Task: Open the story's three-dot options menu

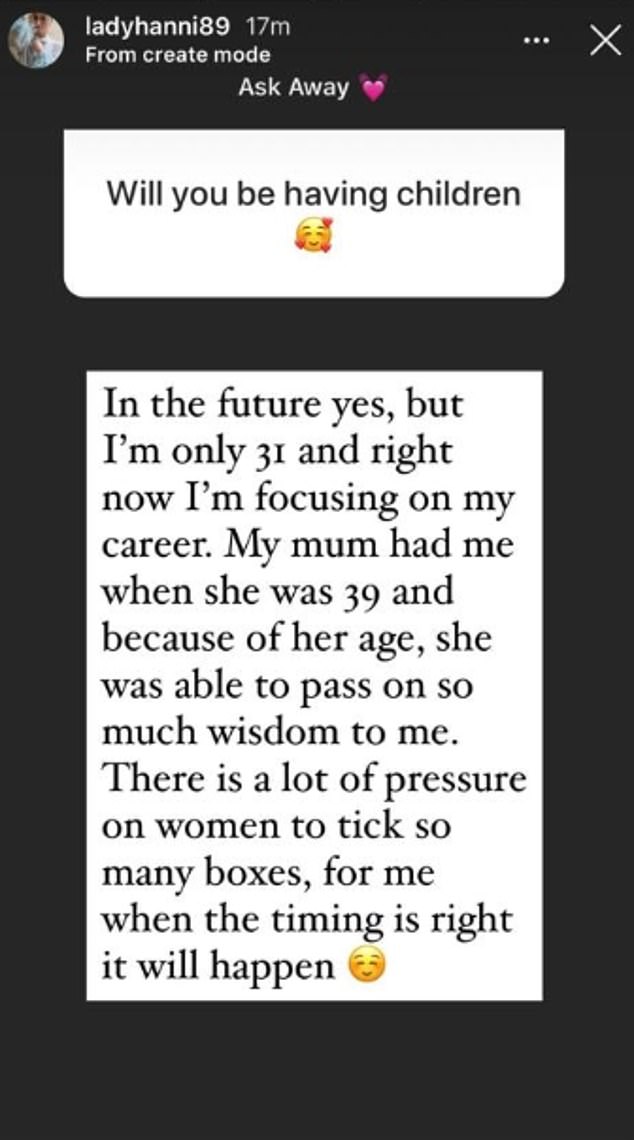Action: point(537,42)
